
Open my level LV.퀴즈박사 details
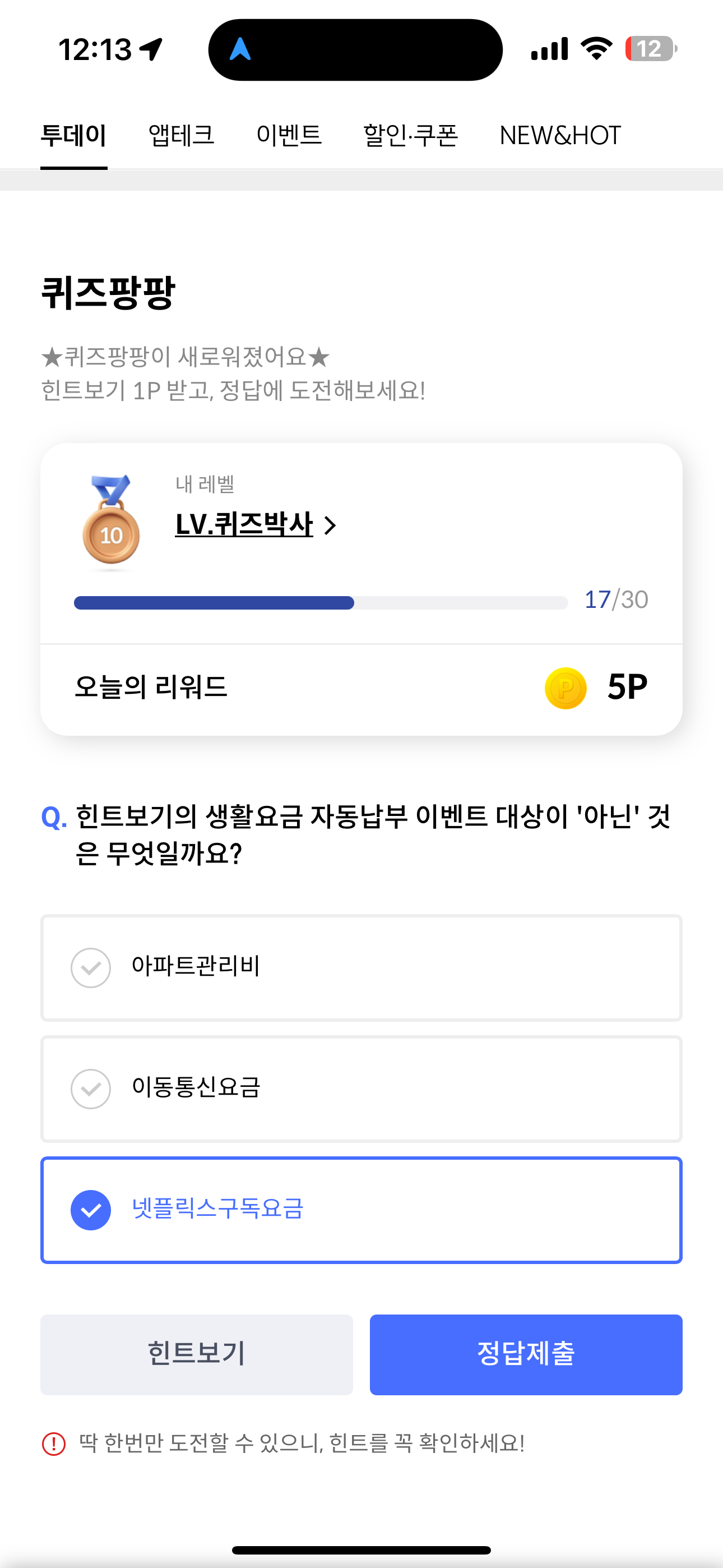pos(256,524)
